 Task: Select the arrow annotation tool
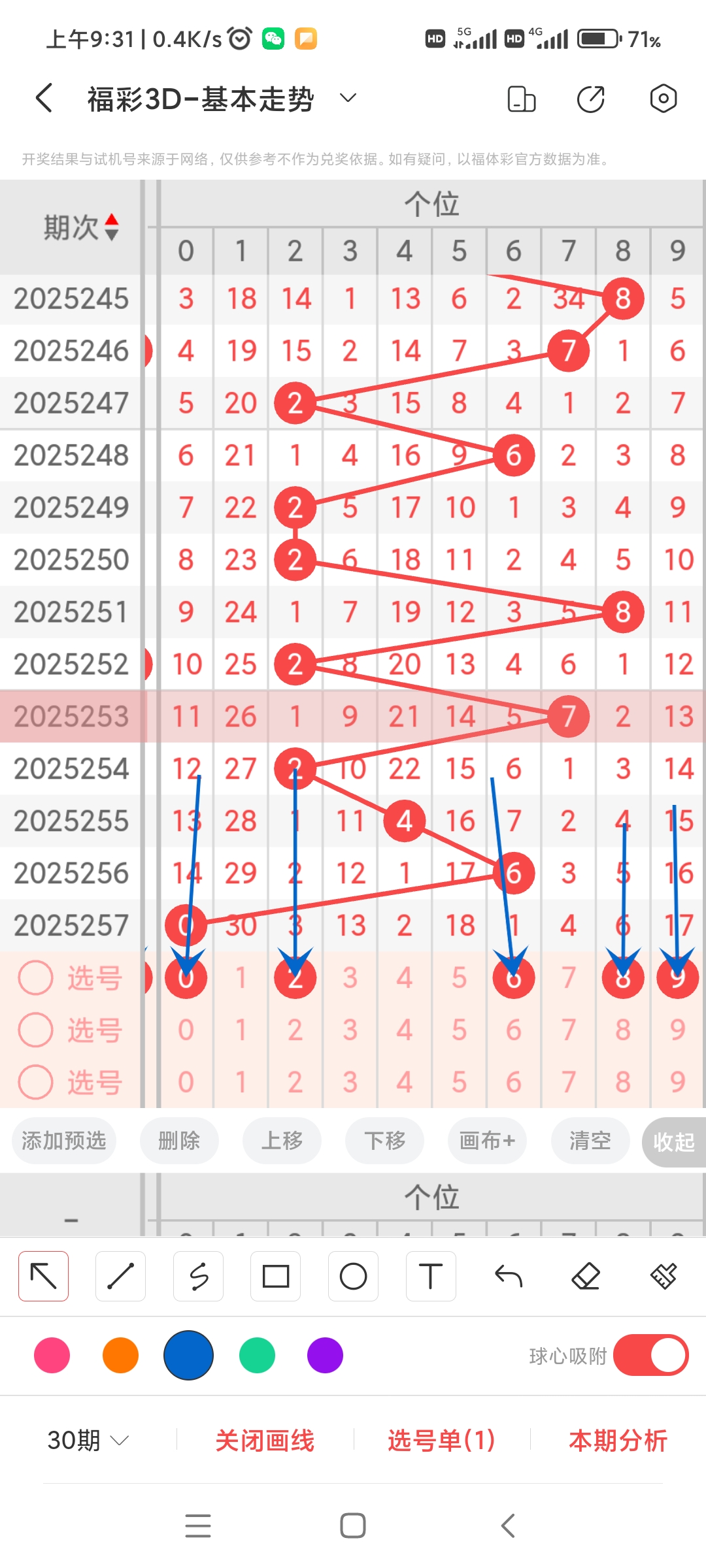coord(43,1275)
